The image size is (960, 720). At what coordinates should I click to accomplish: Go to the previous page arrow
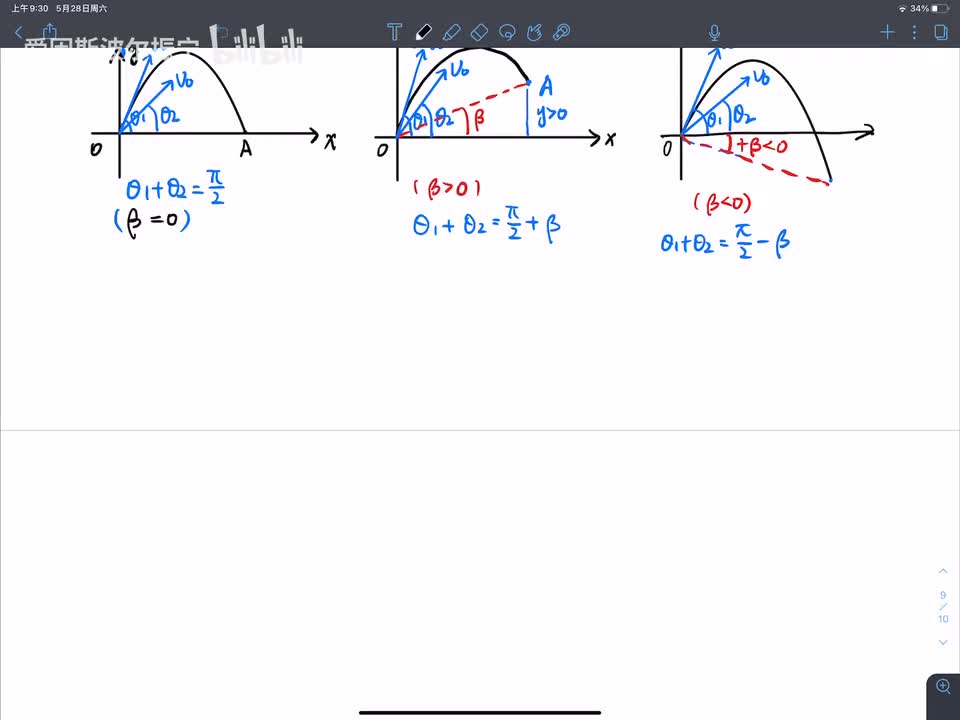pyautogui.click(x=943, y=571)
